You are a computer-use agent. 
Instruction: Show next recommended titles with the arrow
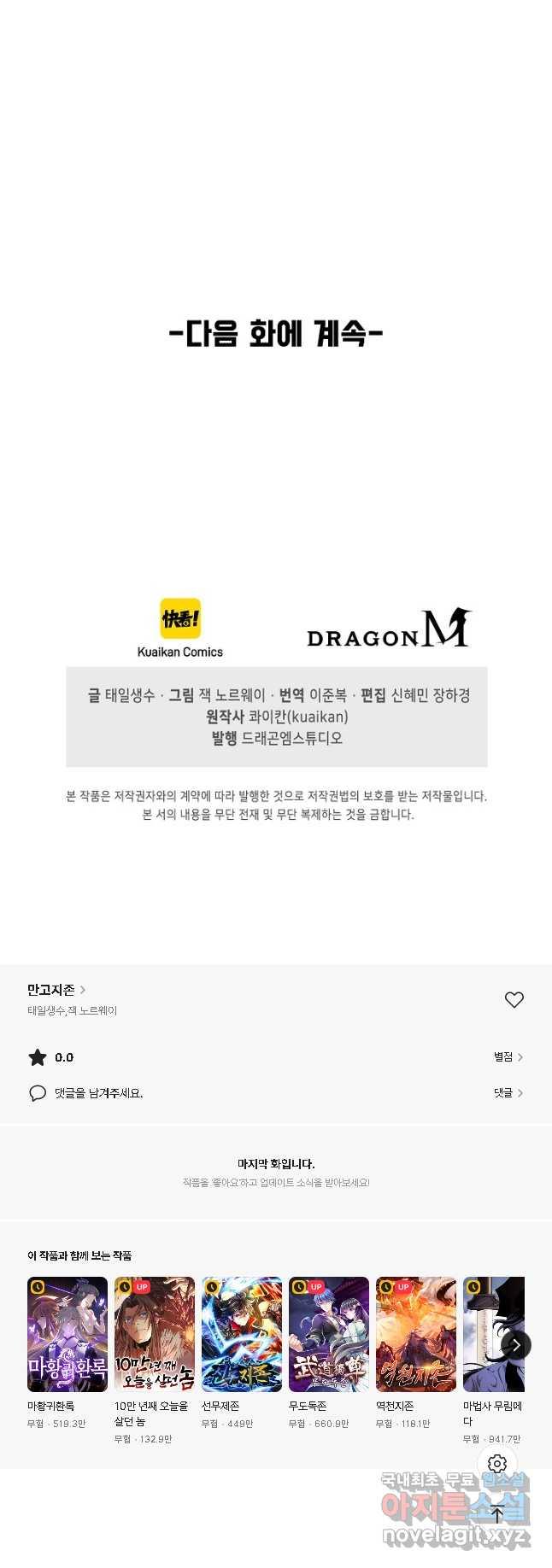tap(515, 1345)
